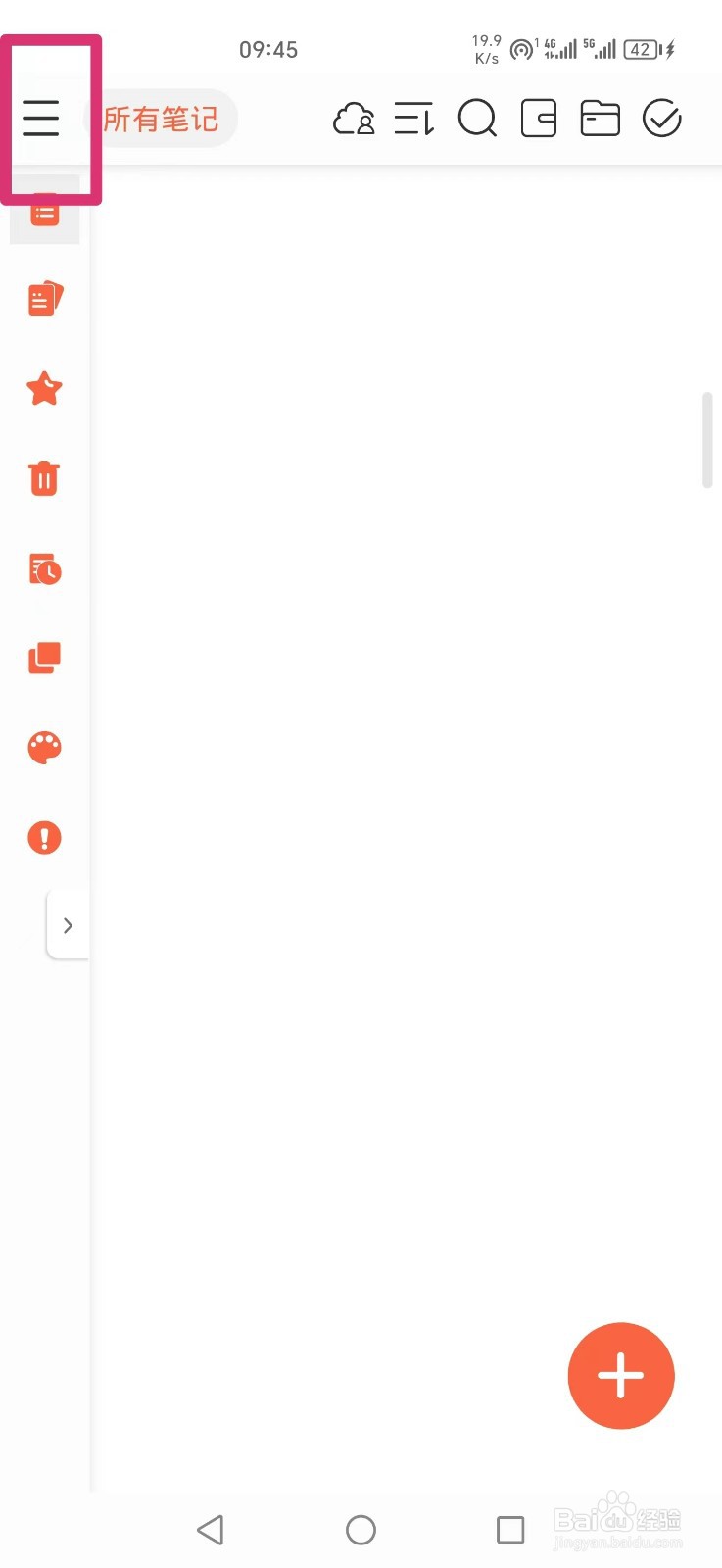This screenshot has width=722, height=1568.
Task: Open the hamburger navigation menu
Action: pos(40,118)
